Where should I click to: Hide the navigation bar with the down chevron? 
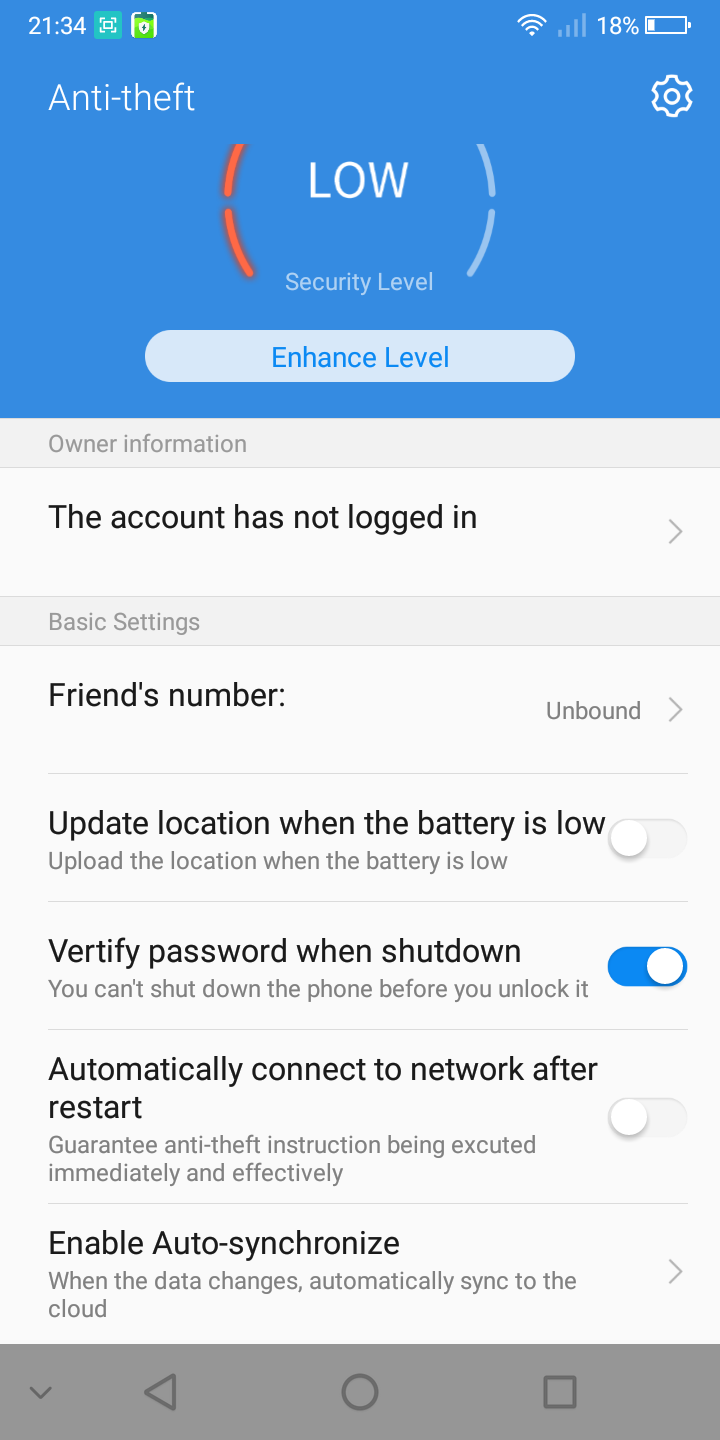40,1392
